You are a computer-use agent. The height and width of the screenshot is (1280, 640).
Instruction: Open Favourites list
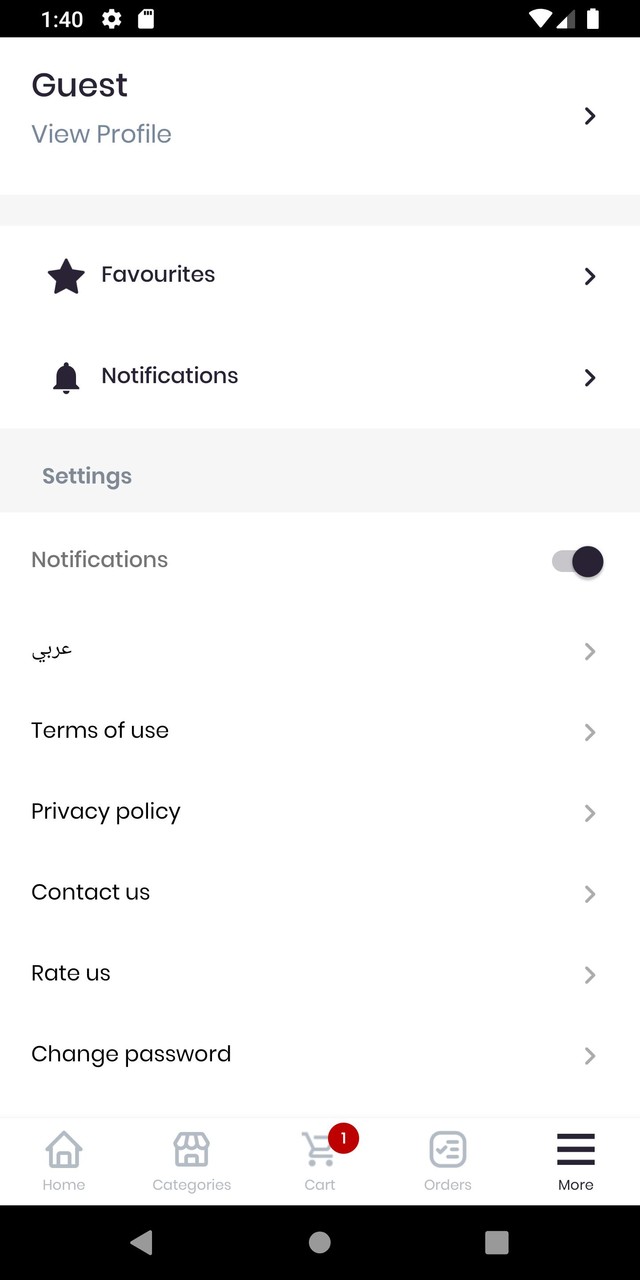pos(320,275)
